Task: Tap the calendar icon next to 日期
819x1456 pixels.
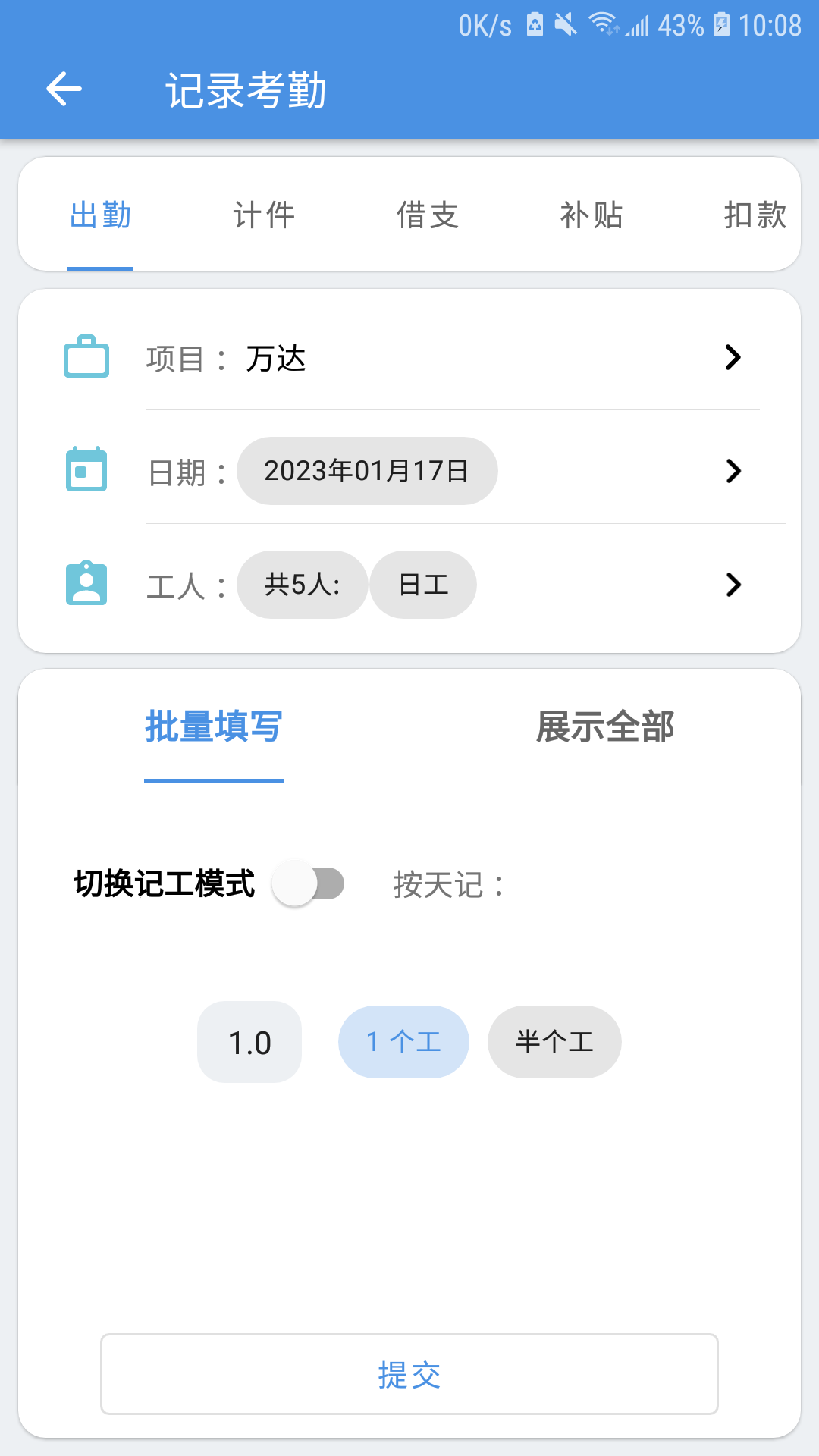Action: click(x=86, y=470)
